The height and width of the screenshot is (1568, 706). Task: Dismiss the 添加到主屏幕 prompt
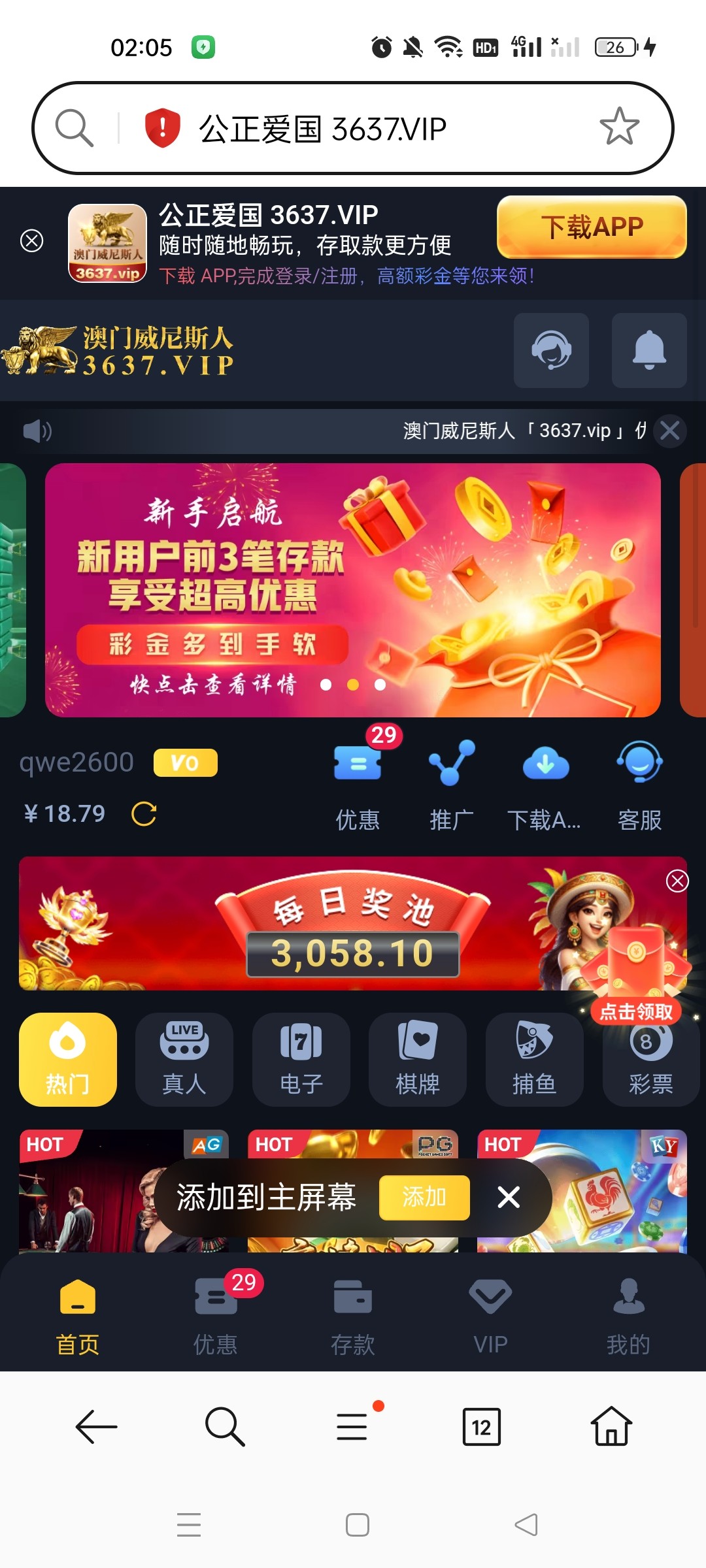509,1198
